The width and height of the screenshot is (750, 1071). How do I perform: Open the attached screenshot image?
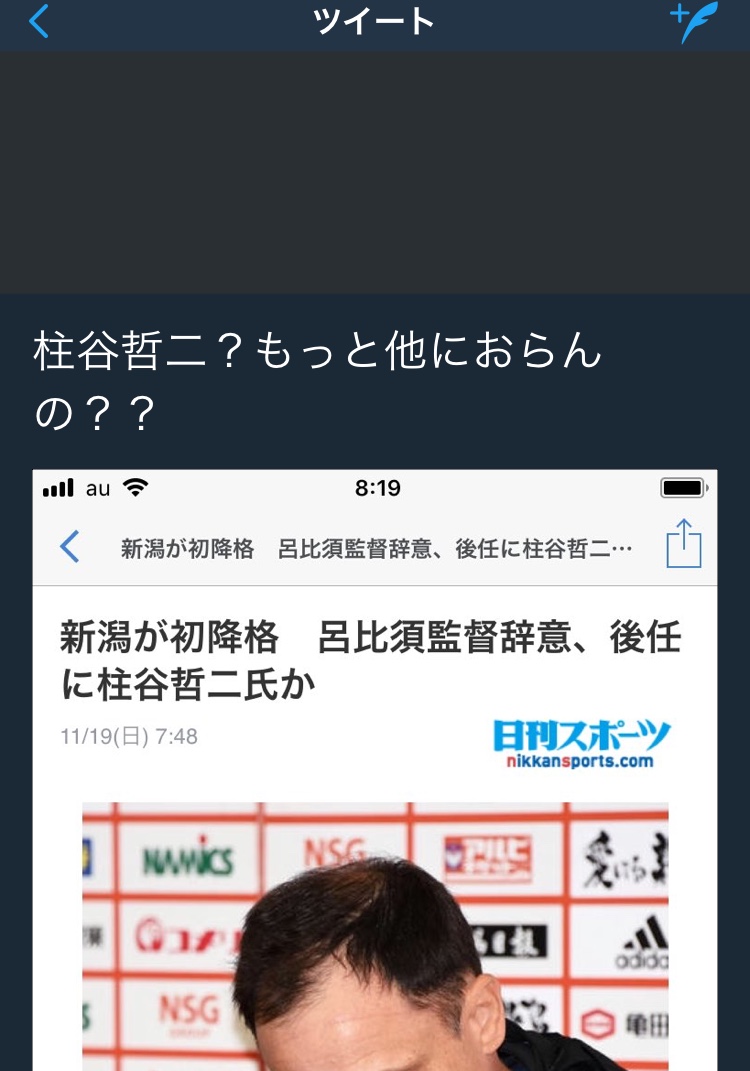pos(374,770)
